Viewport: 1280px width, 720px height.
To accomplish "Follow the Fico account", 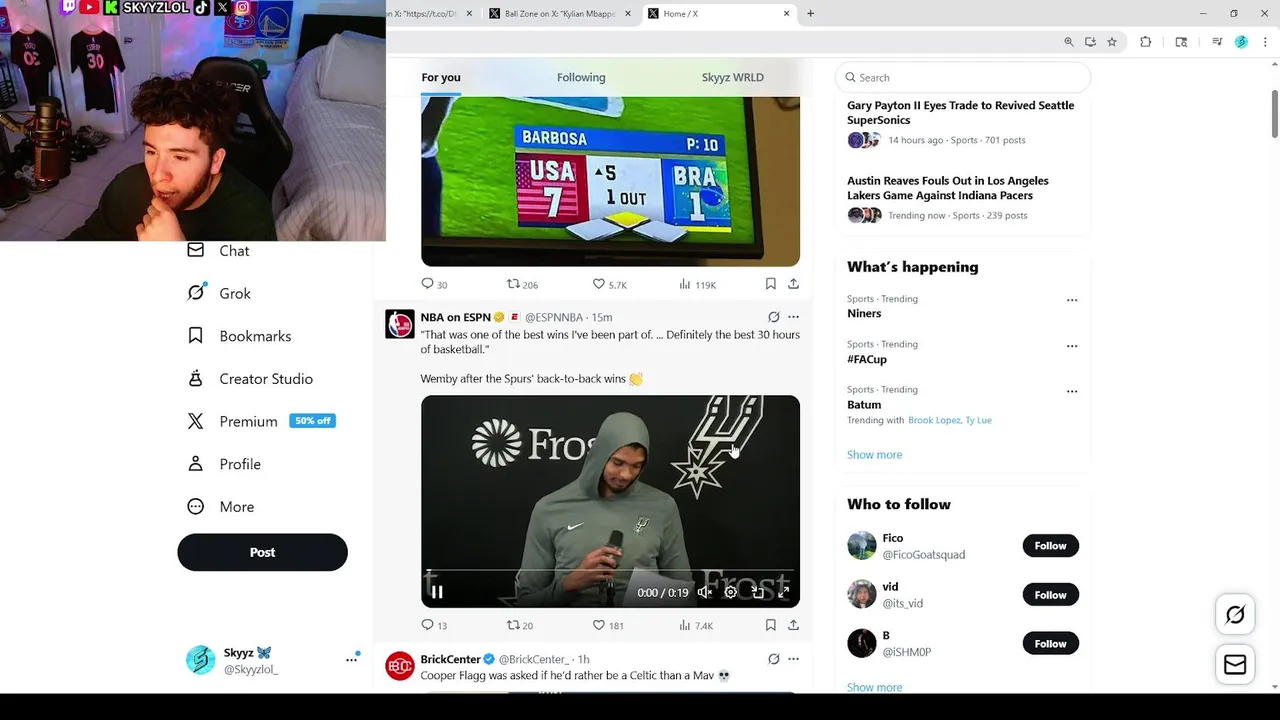I will pos(1050,546).
